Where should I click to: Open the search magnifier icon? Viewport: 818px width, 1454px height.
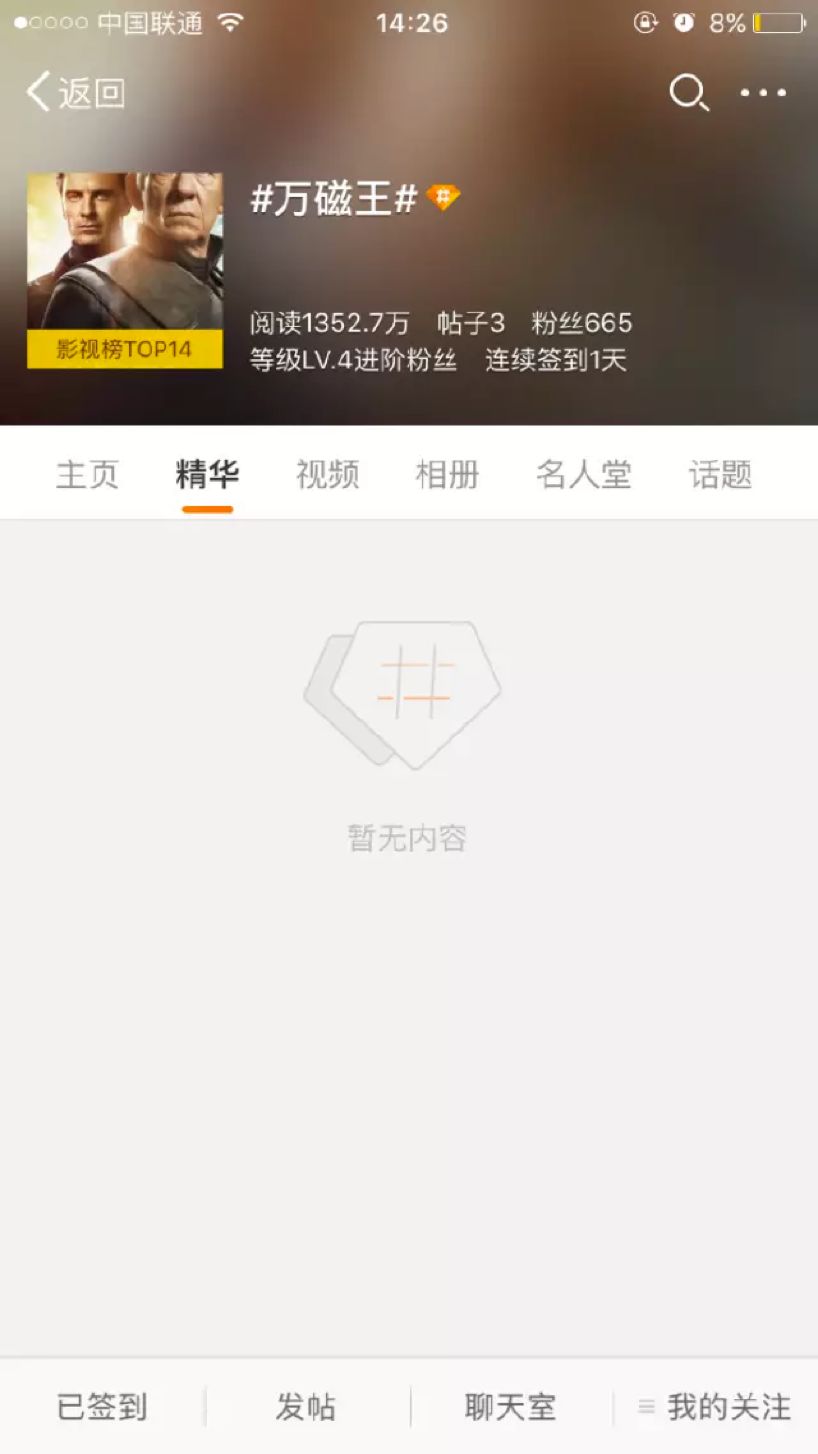coord(688,93)
